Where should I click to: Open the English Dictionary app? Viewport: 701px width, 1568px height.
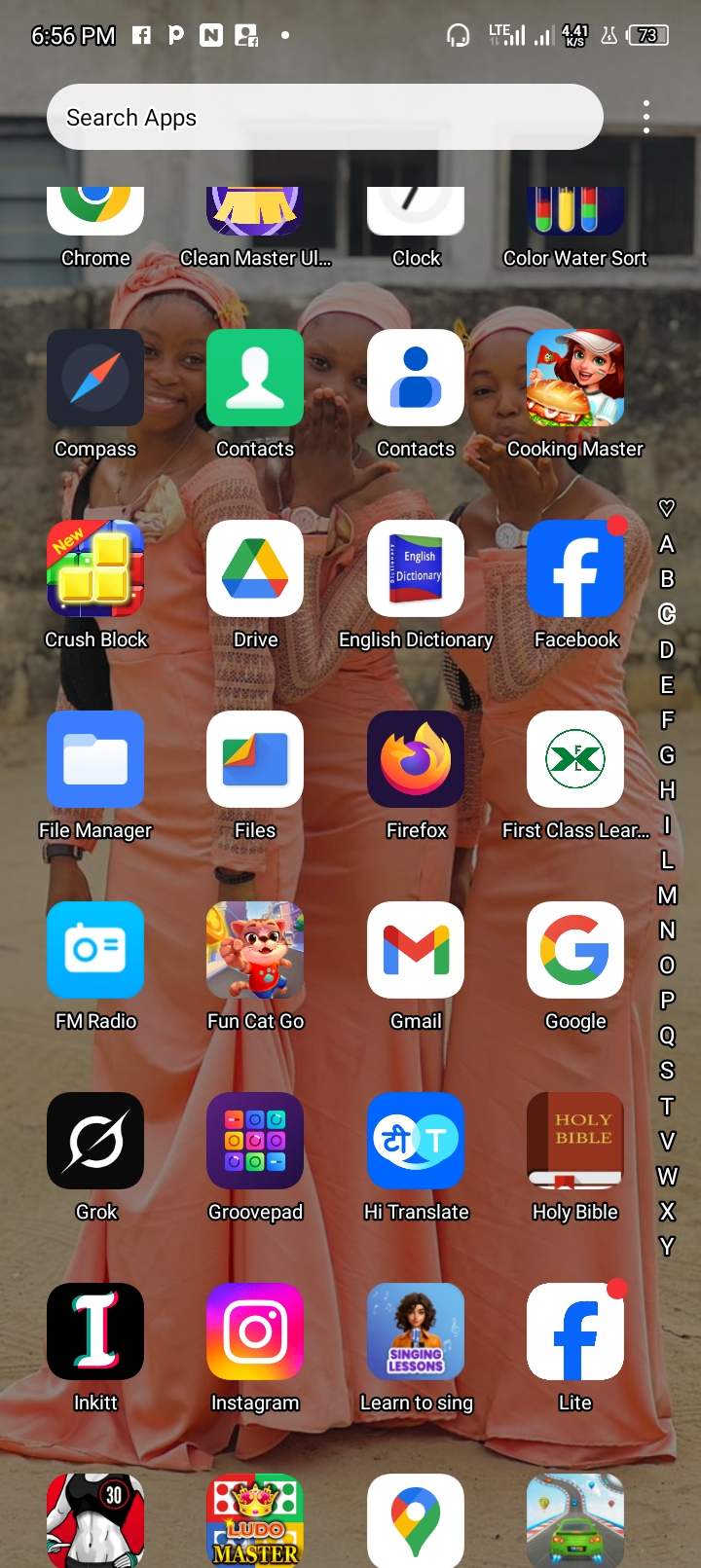tap(416, 568)
